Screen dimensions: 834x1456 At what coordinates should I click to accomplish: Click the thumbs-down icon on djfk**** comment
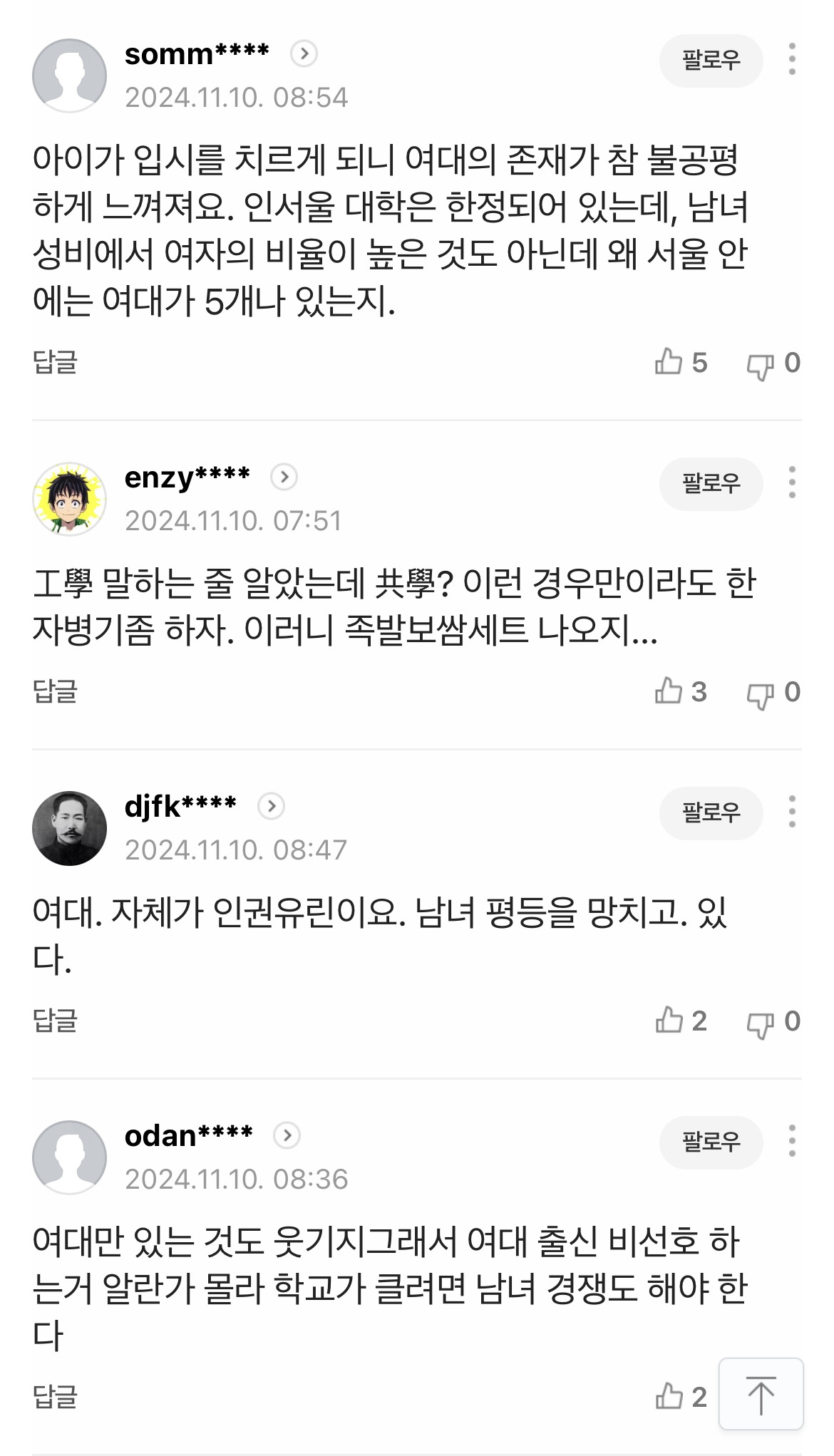[x=759, y=1021]
